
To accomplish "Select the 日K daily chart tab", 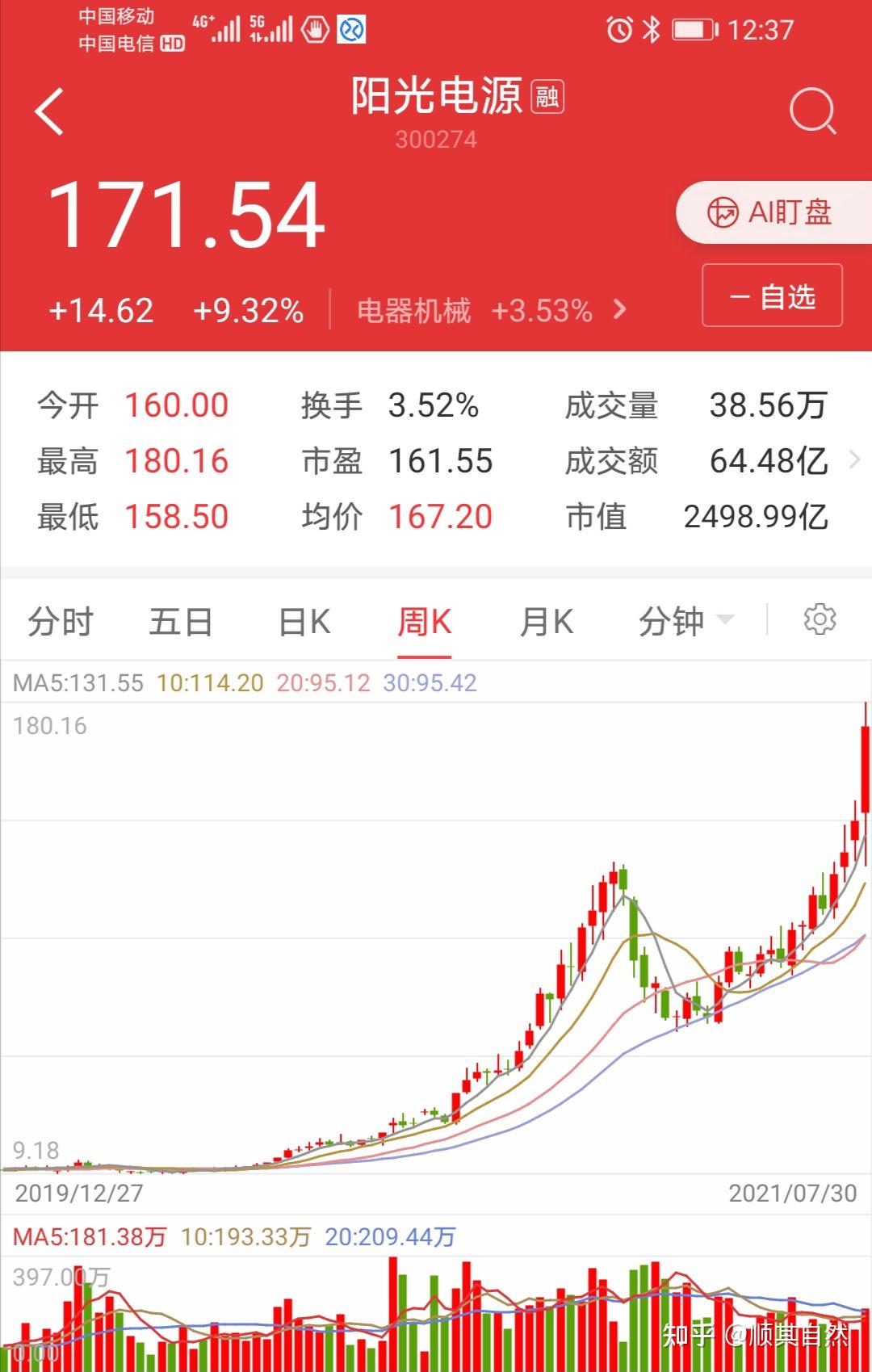I will pos(303,622).
